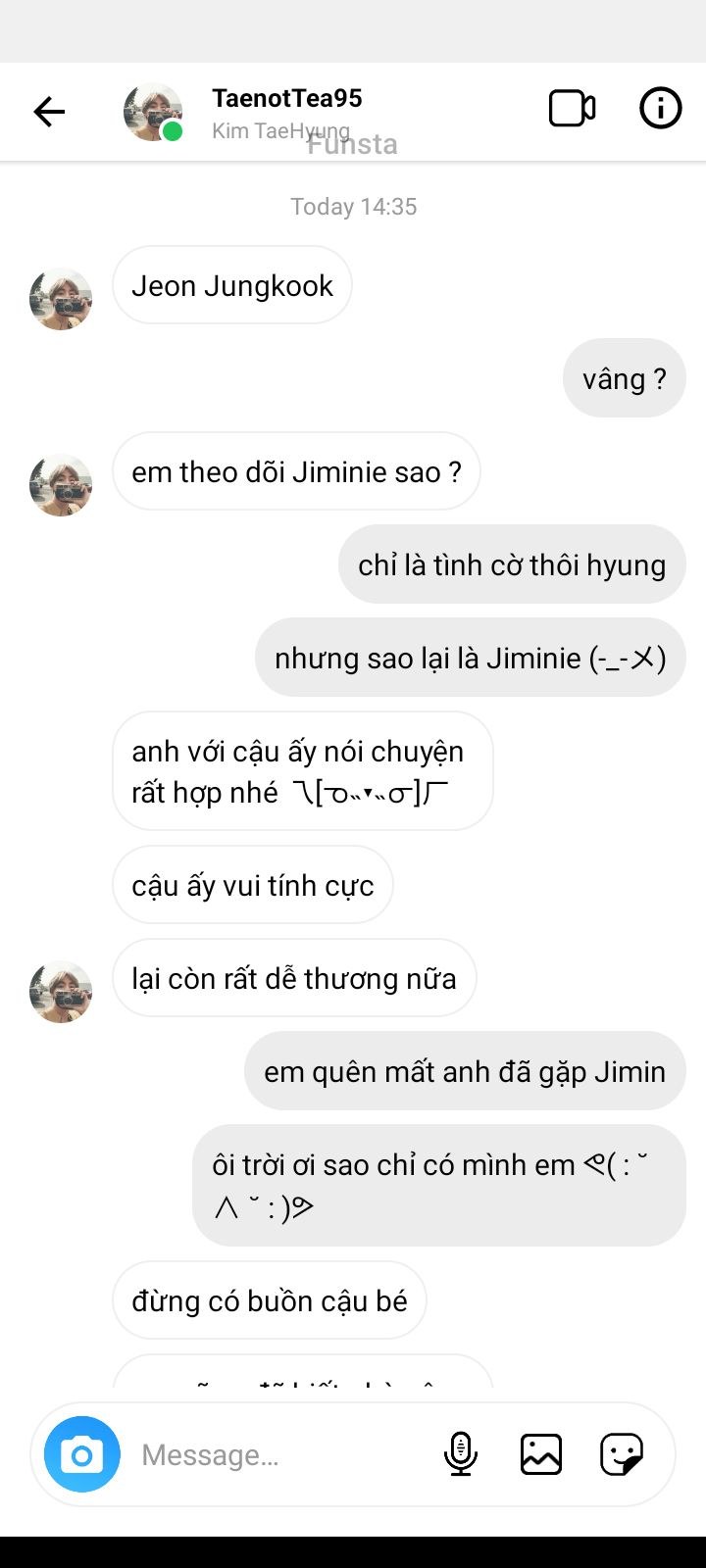Image resolution: width=706 pixels, height=1568 pixels.
Task: Open the gallery to send an image
Action: (541, 1454)
